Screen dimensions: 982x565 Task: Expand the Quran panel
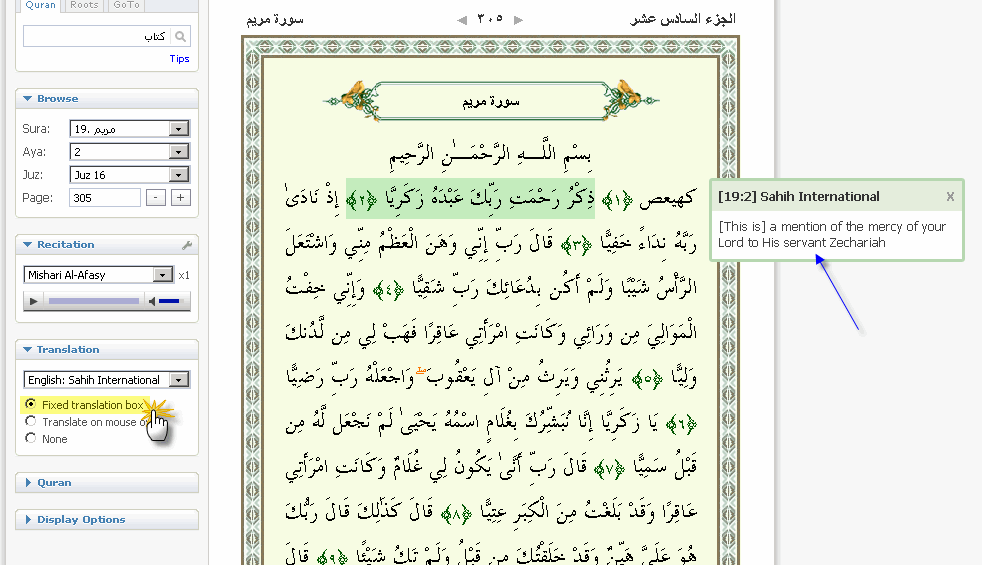(x=54, y=483)
